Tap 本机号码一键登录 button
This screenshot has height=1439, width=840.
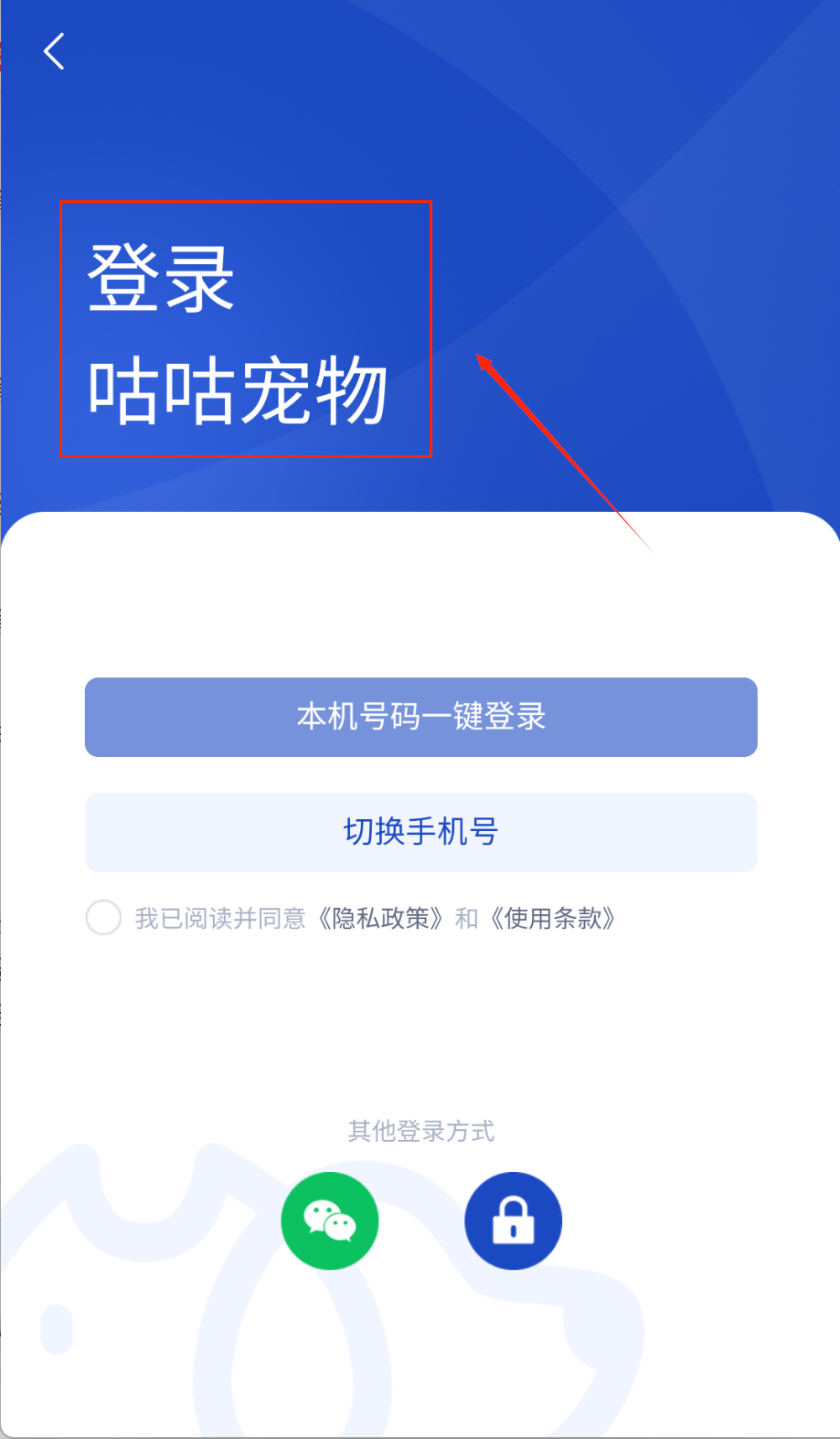[420, 717]
